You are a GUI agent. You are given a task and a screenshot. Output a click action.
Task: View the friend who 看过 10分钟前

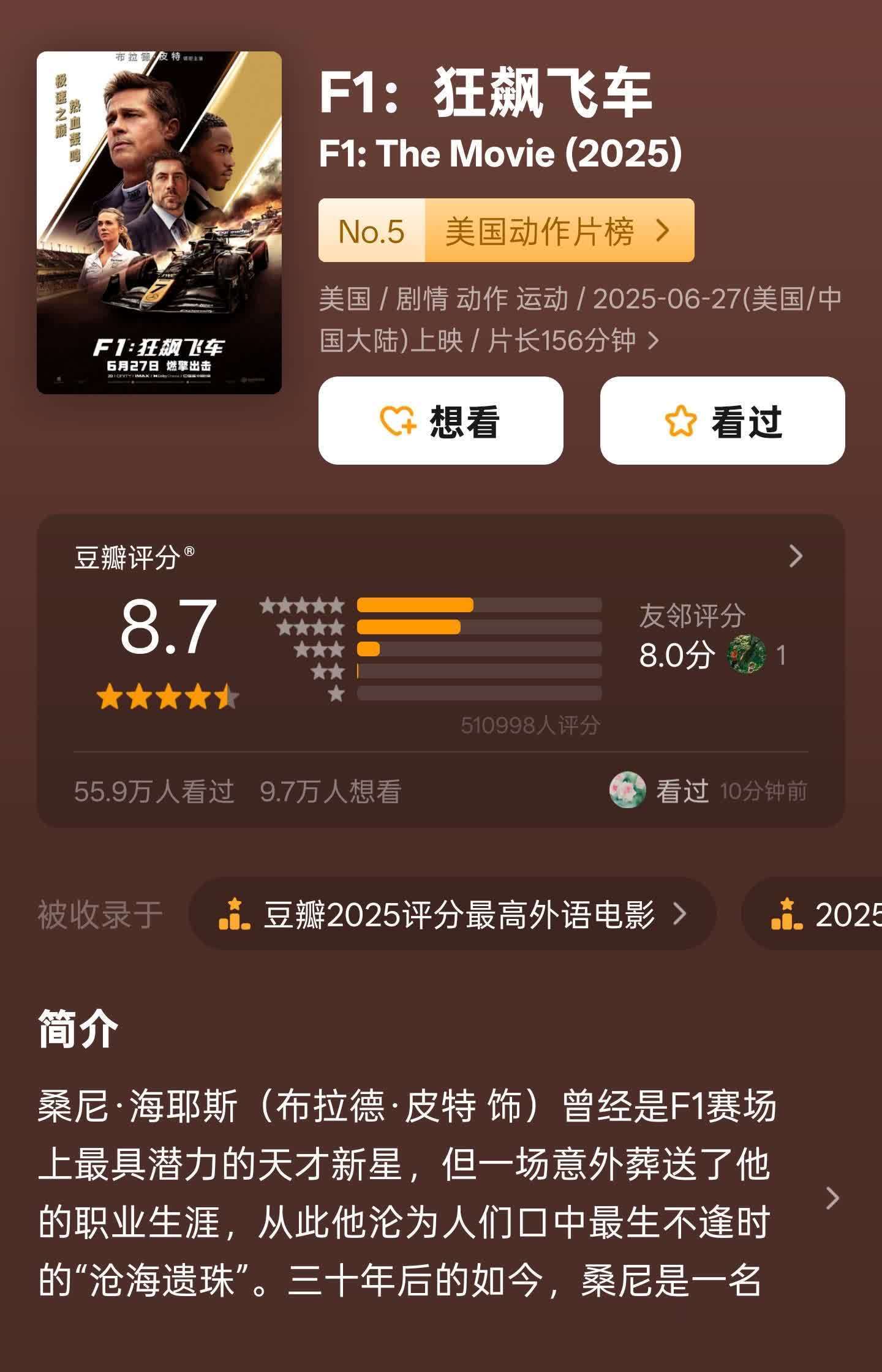point(707,790)
